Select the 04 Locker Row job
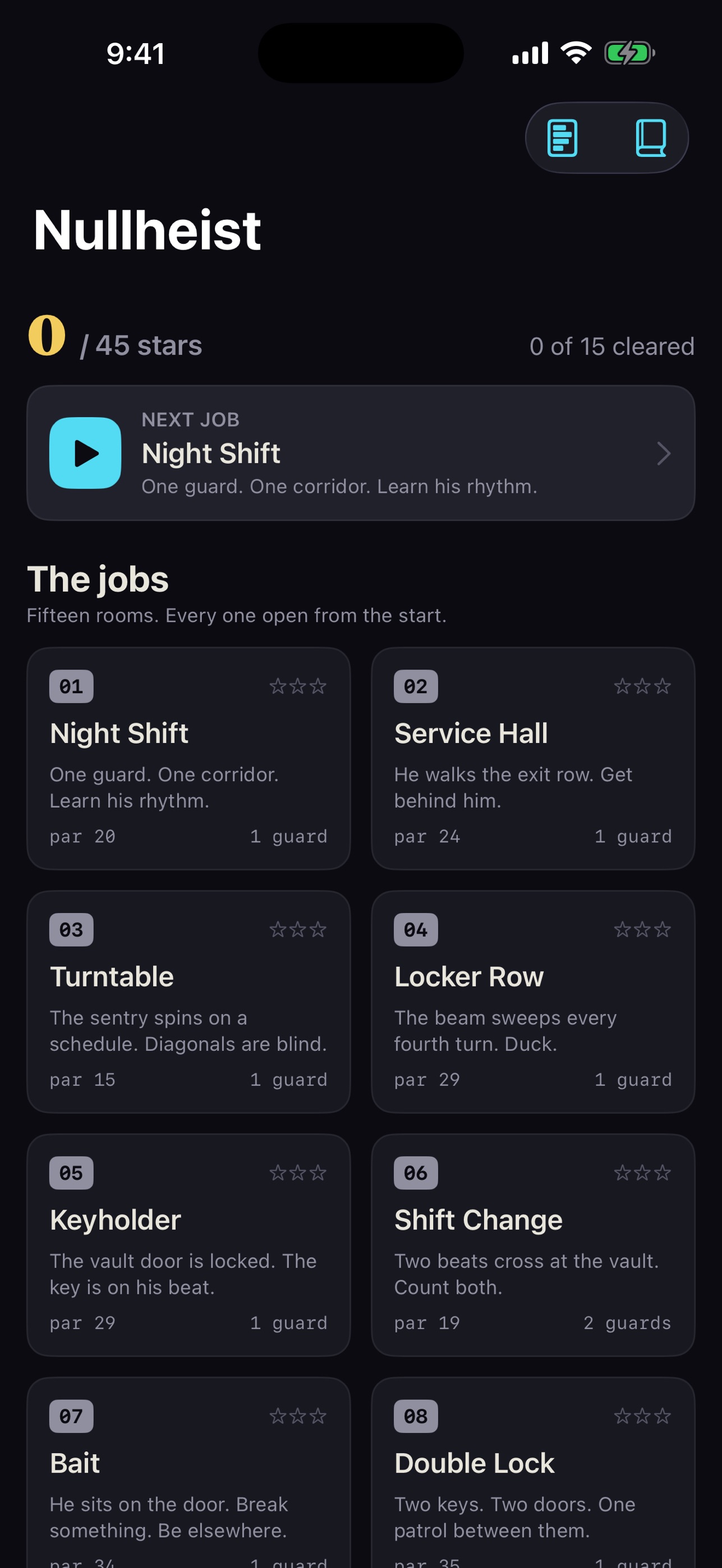This screenshot has height=1568, width=722. pos(533,1002)
